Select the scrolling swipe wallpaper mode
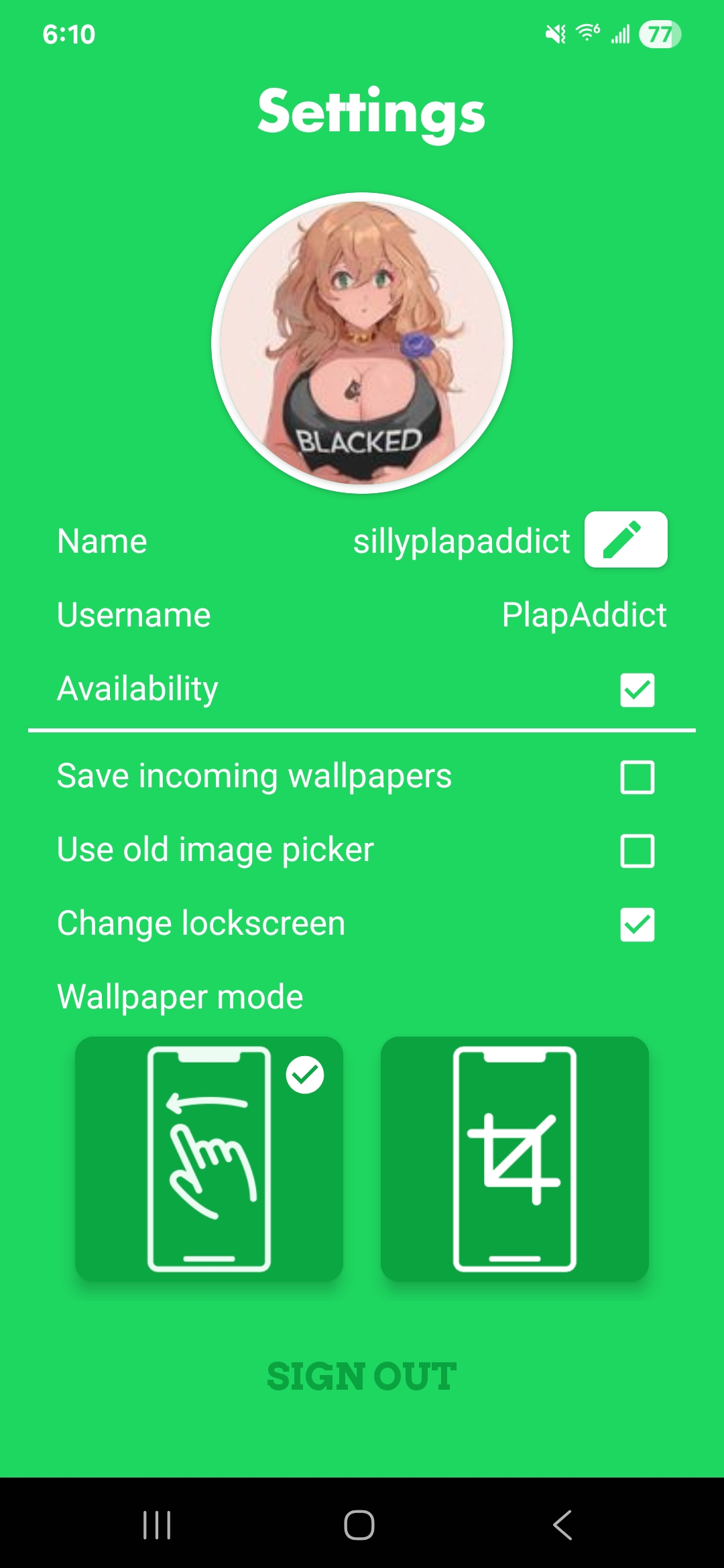 [x=209, y=1159]
